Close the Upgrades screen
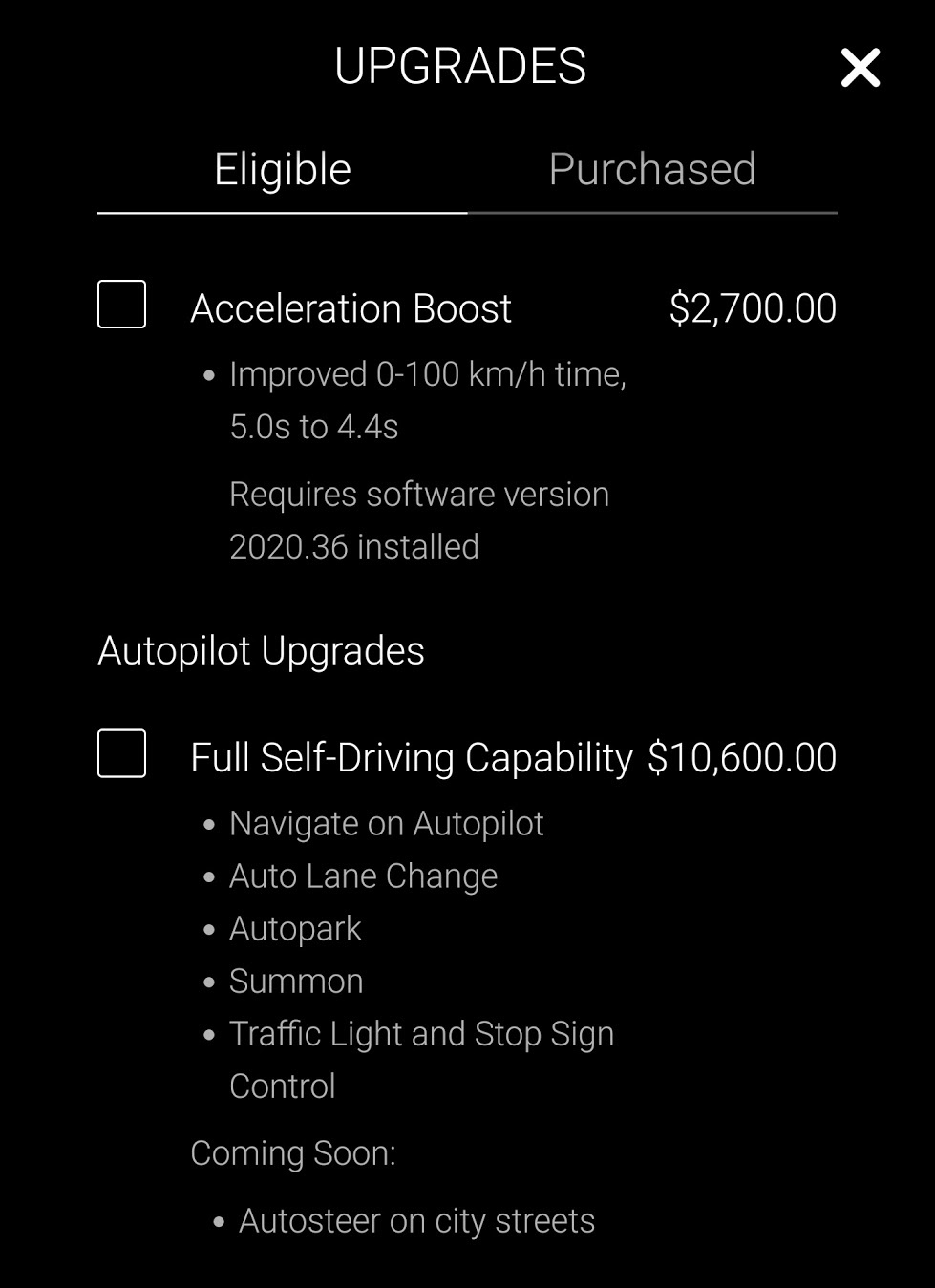This screenshot has height=1288, width=935. click(x=860, y=68)
